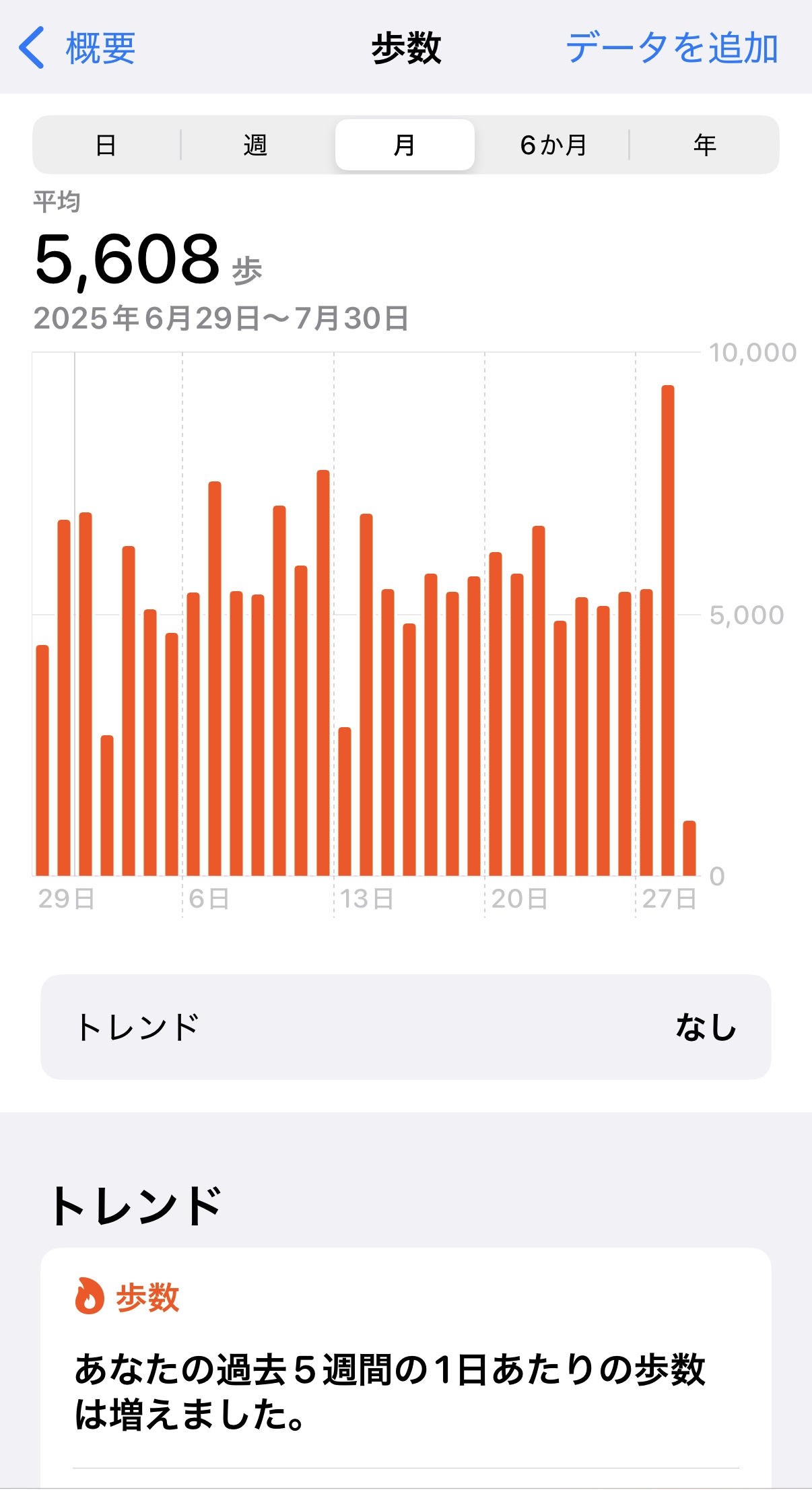Tap データを追加 to add data
This screenshot has width=812, height=1490.
[672, 48]
